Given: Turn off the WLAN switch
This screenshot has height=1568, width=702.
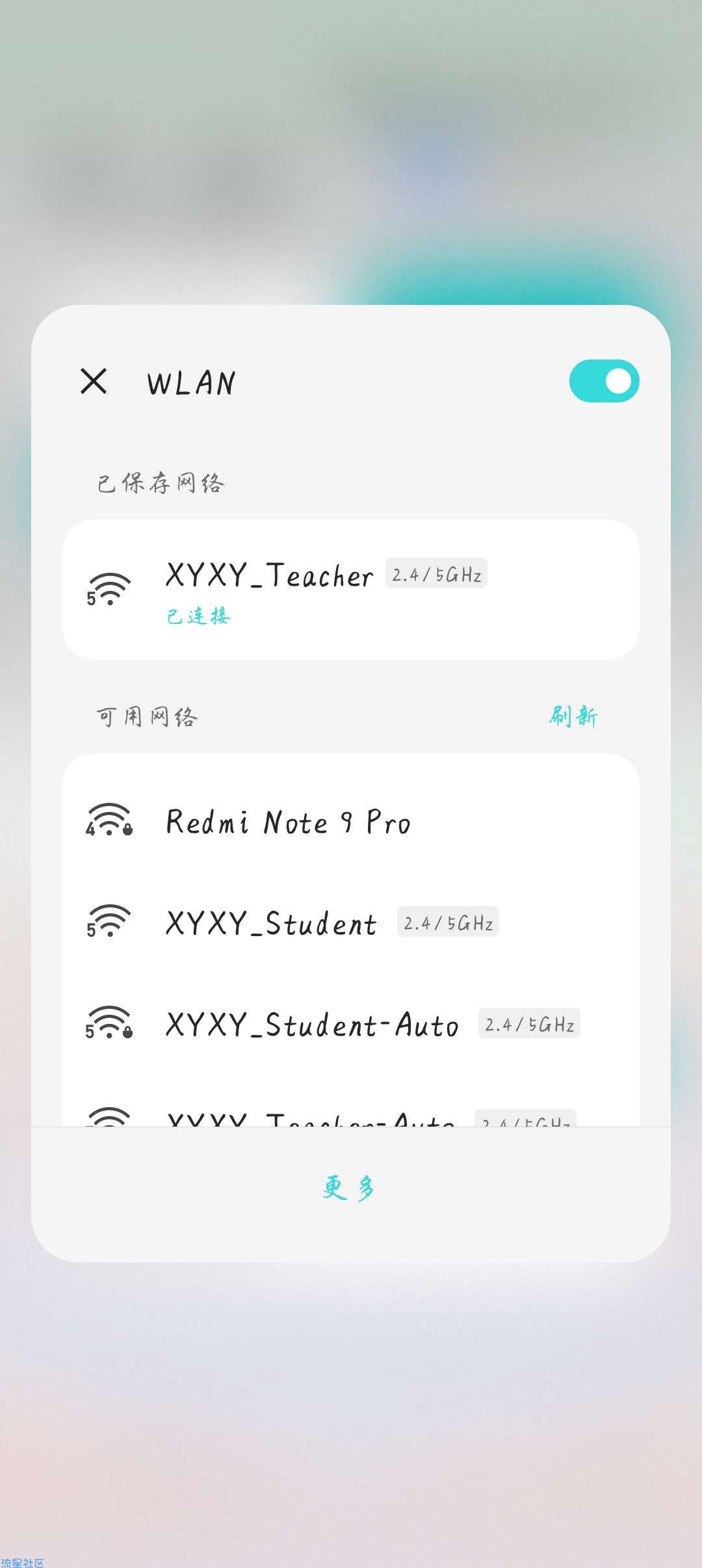Looking at the screenshot, I should pos(604,381).
